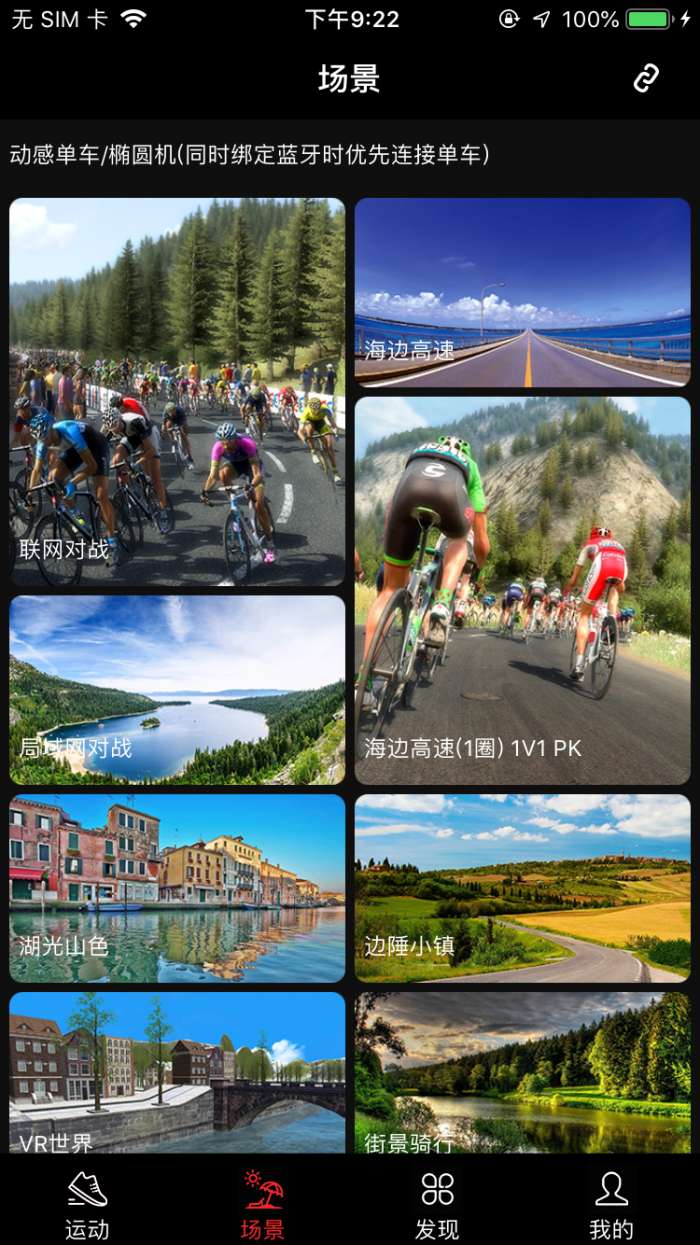Viewport: 700px width, 1245px height.
Task: Switch to the 运动 tab
Action: point(87,1204)
